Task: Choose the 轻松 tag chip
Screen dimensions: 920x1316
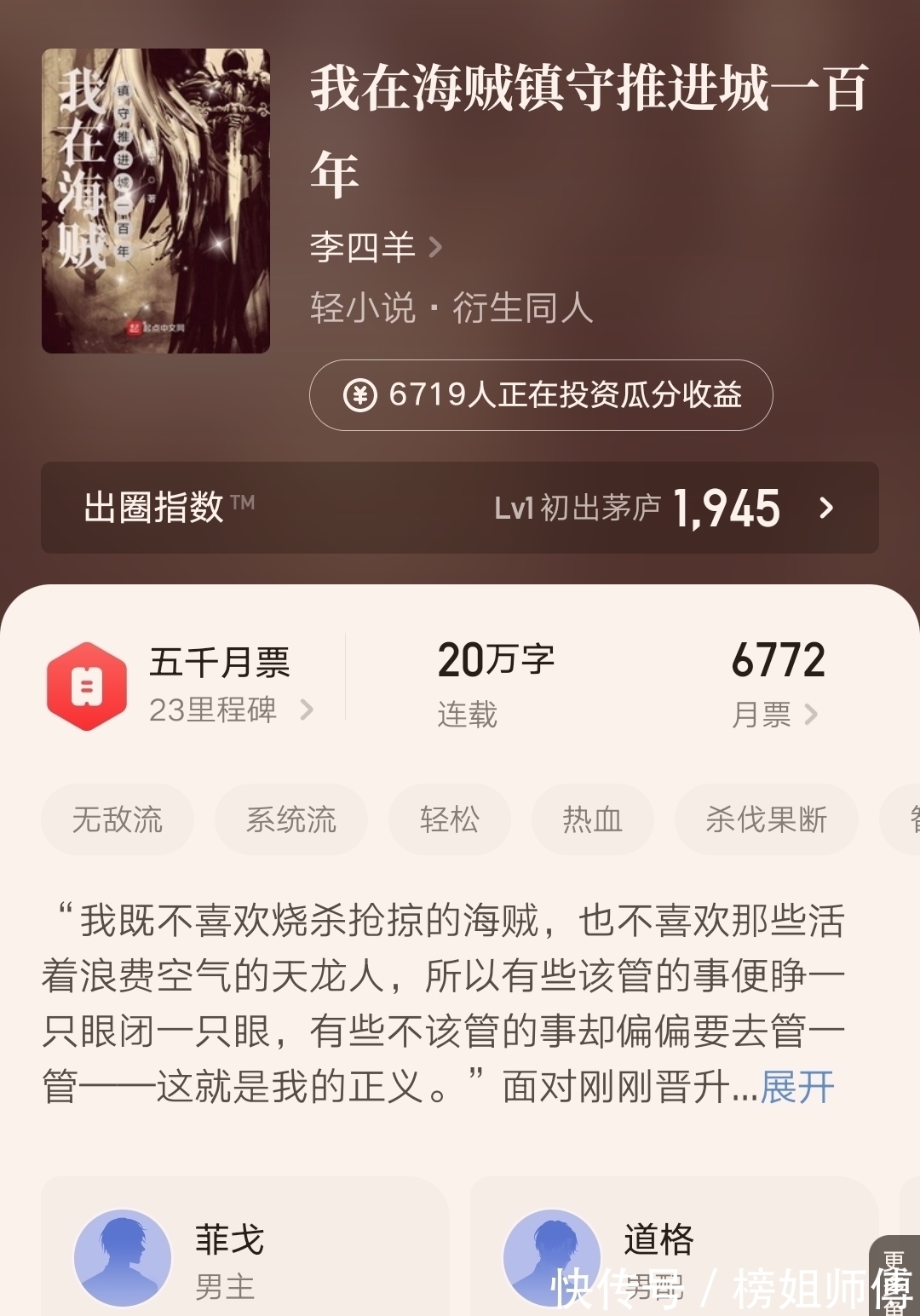Action: point(449,819)
